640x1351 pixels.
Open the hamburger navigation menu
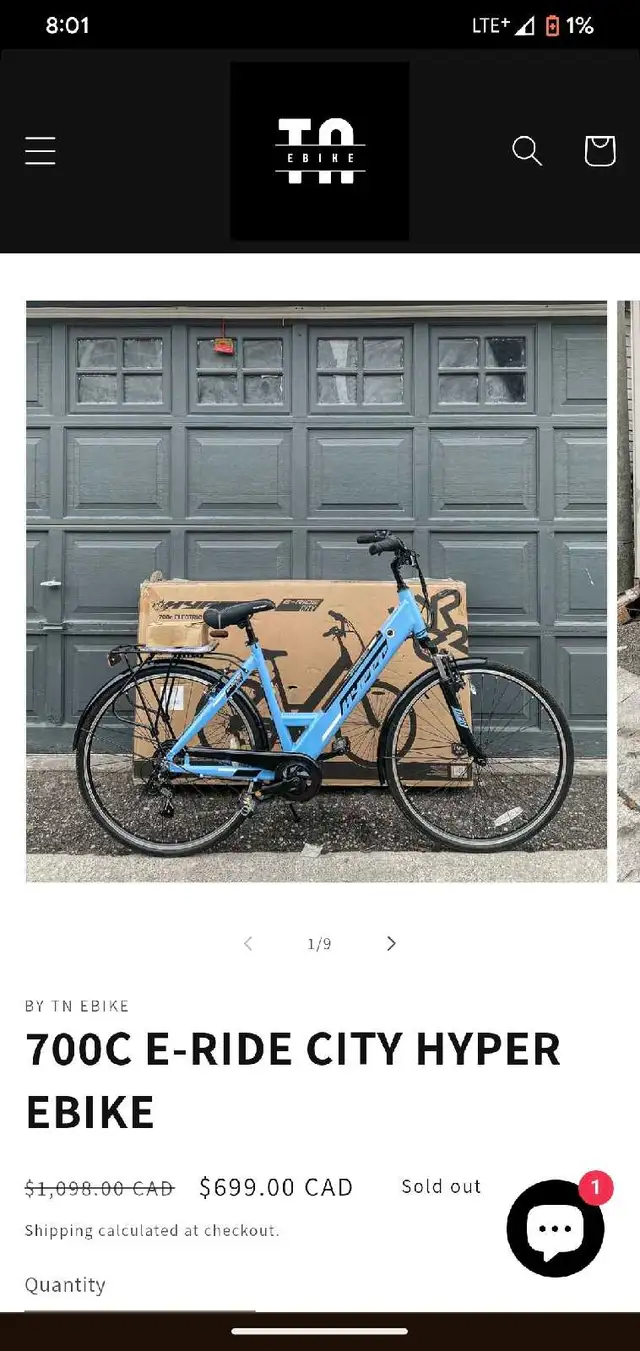(40, 151)
